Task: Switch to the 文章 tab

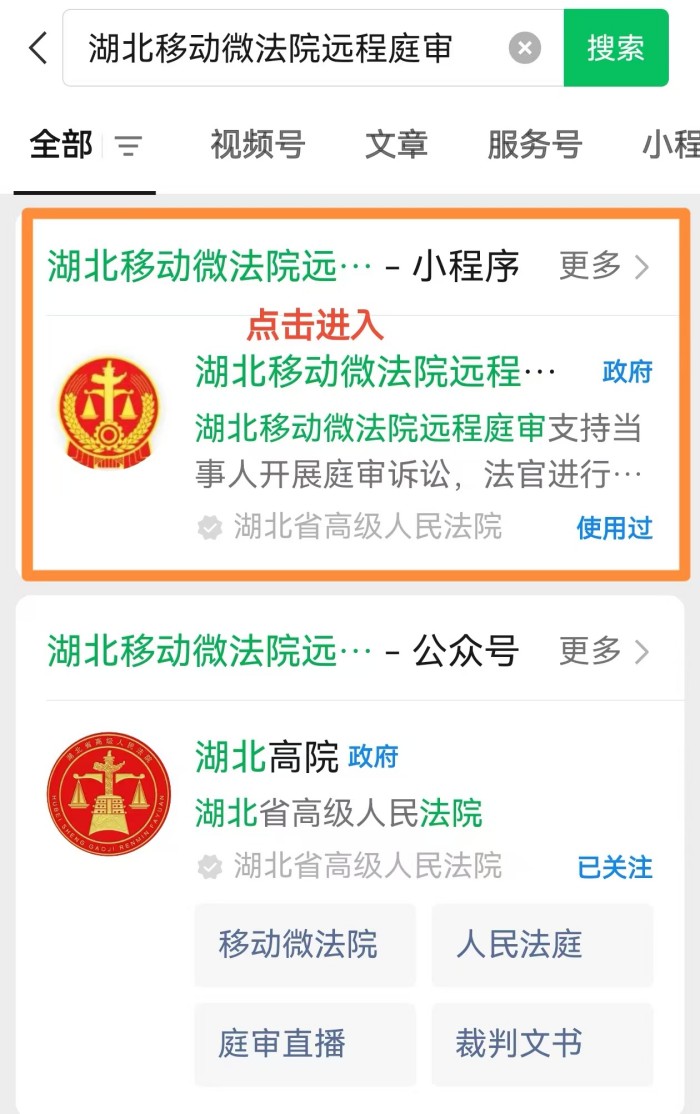Action: point(396,145)
